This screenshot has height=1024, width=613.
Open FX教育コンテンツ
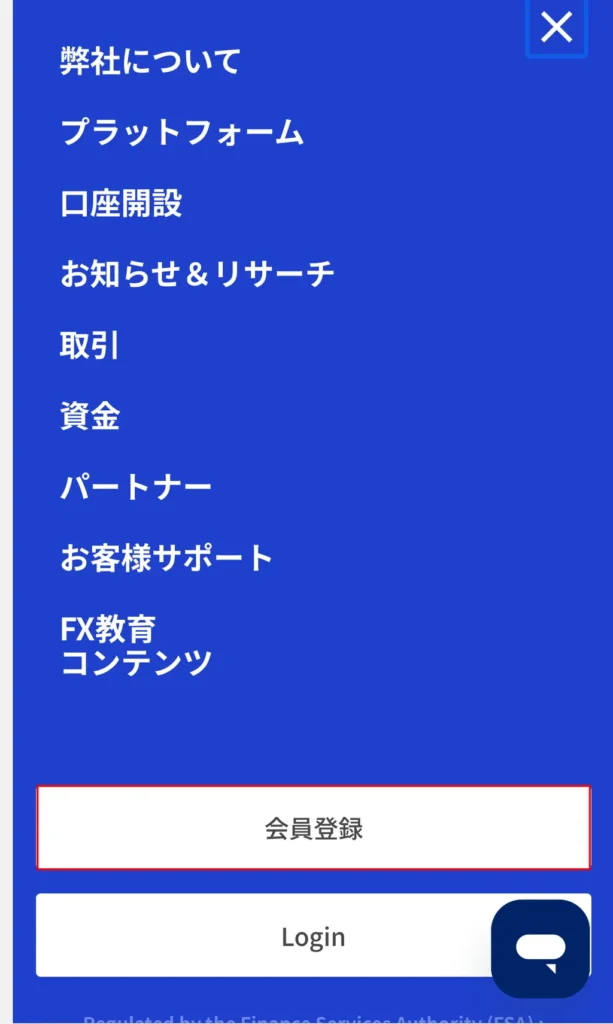136,646
